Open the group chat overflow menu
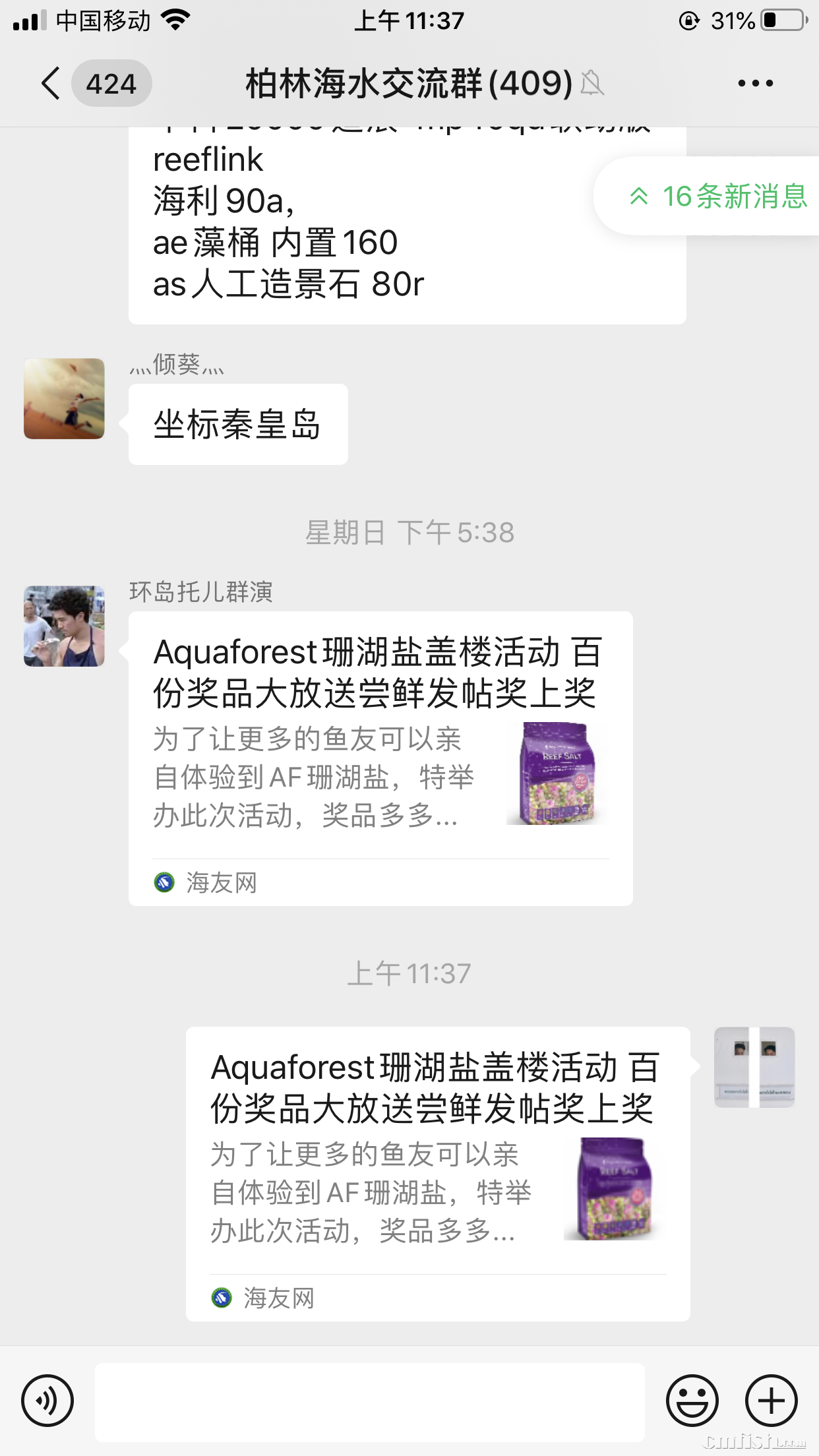This screenshot has width=819, height=1456. click(755, 84)
